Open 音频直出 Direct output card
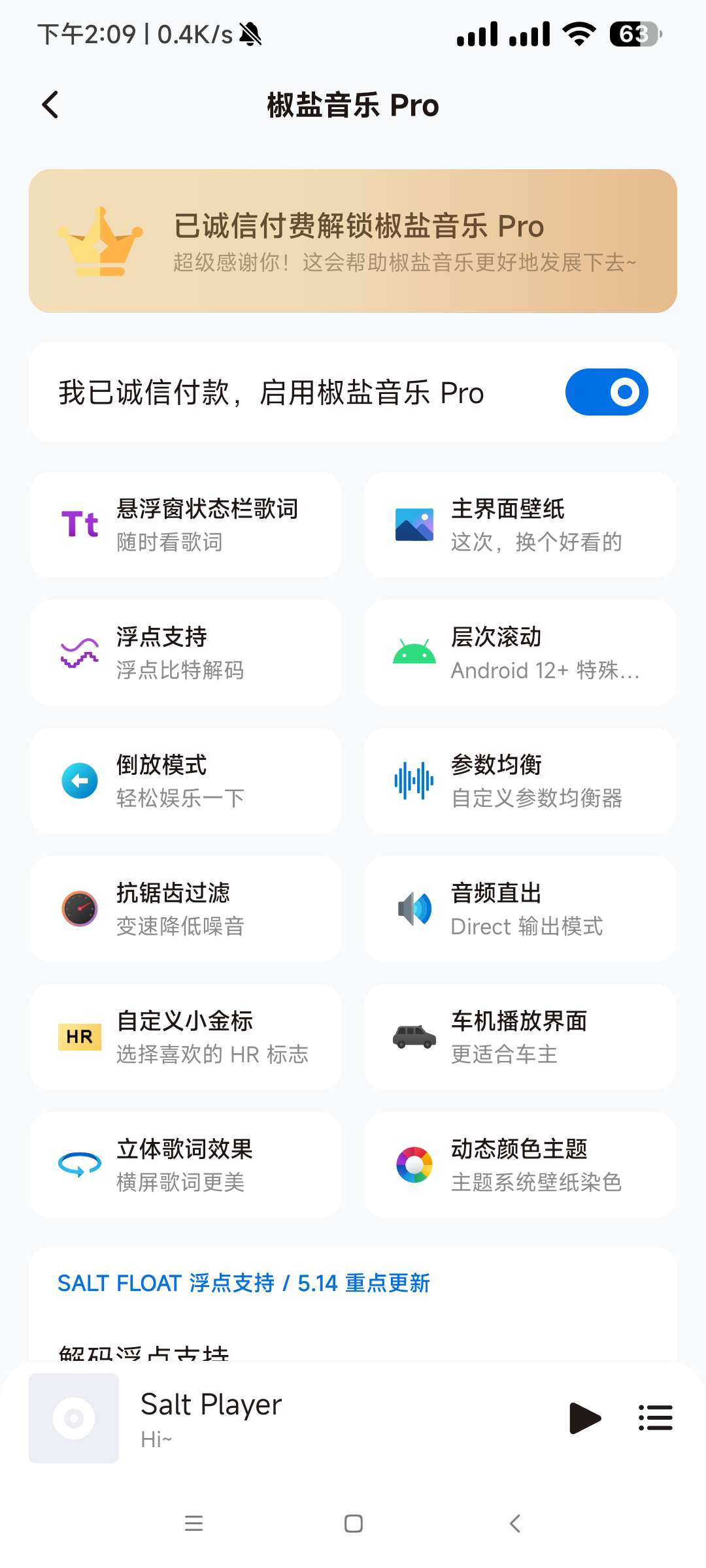The height and width of the screenshot is (1568, 706). point(520,909)
